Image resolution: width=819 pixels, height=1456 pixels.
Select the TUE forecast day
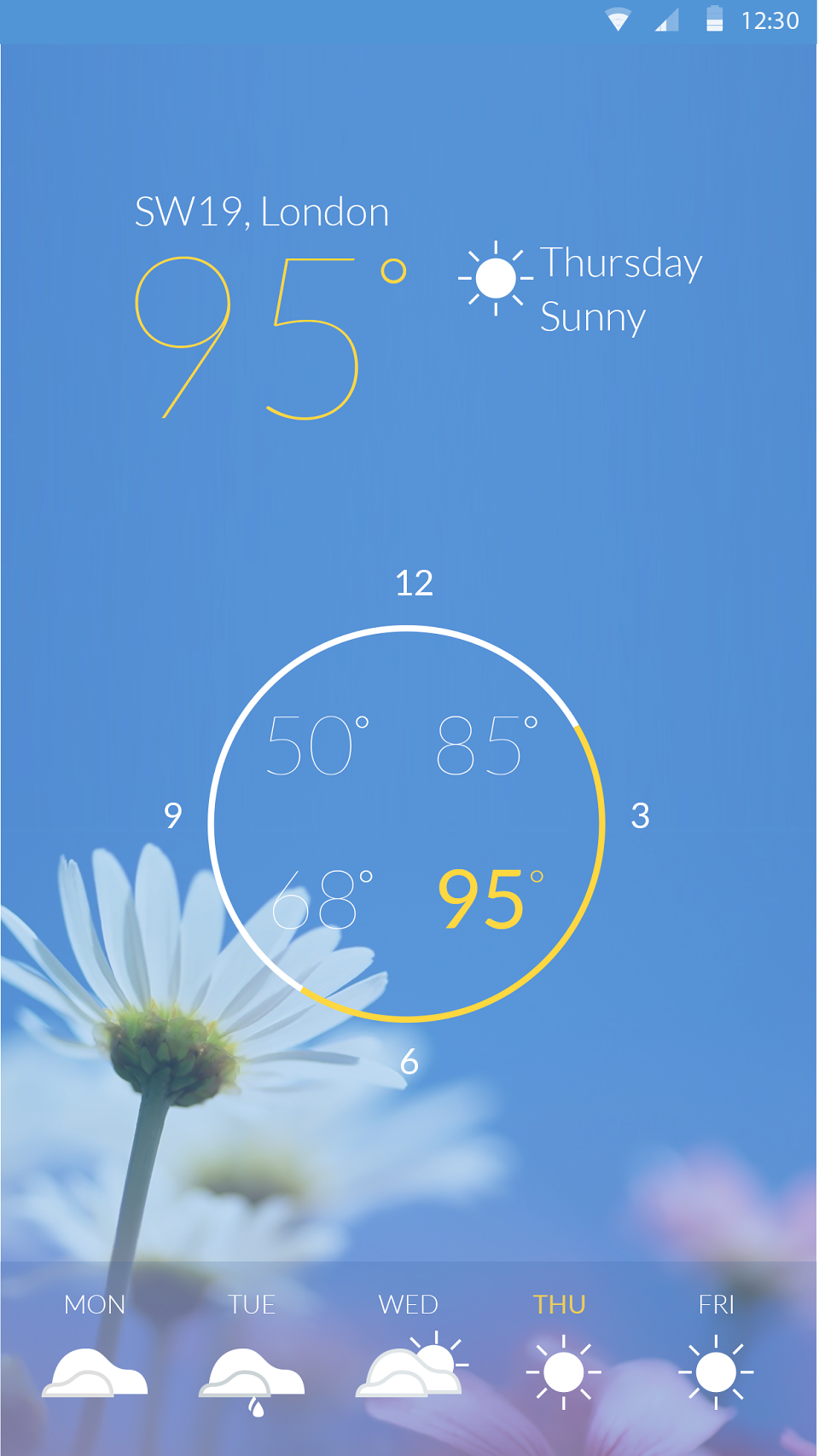tap(252, 1352)
